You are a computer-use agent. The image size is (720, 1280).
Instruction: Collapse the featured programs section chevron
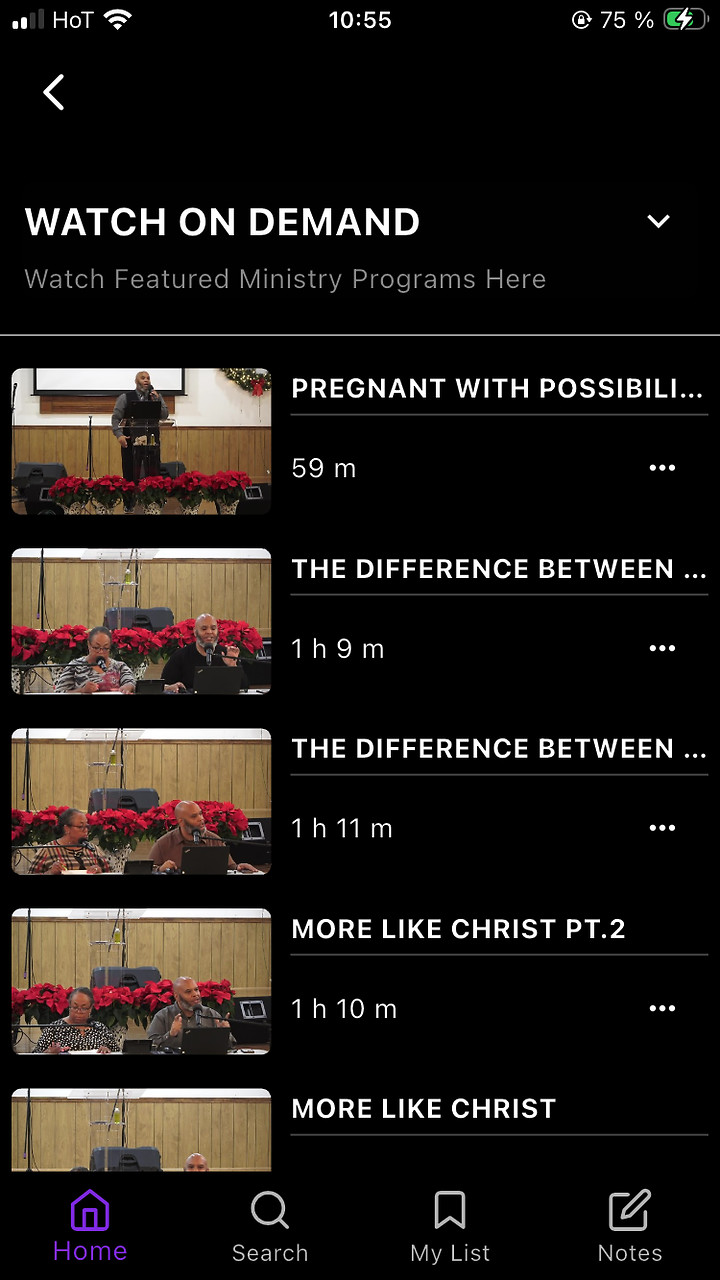[658, 221]
